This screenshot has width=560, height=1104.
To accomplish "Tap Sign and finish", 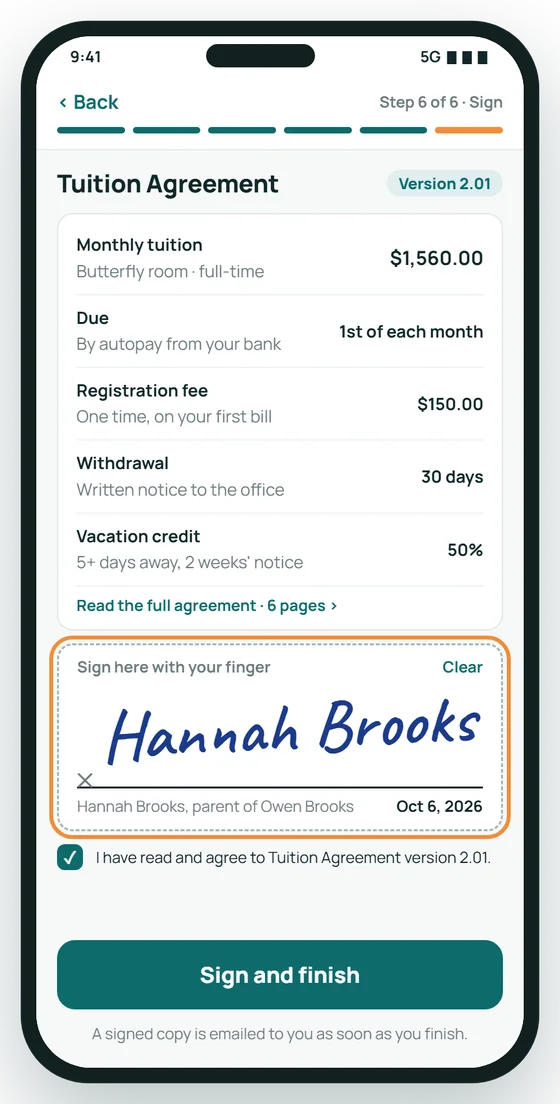I will point(280,974).
